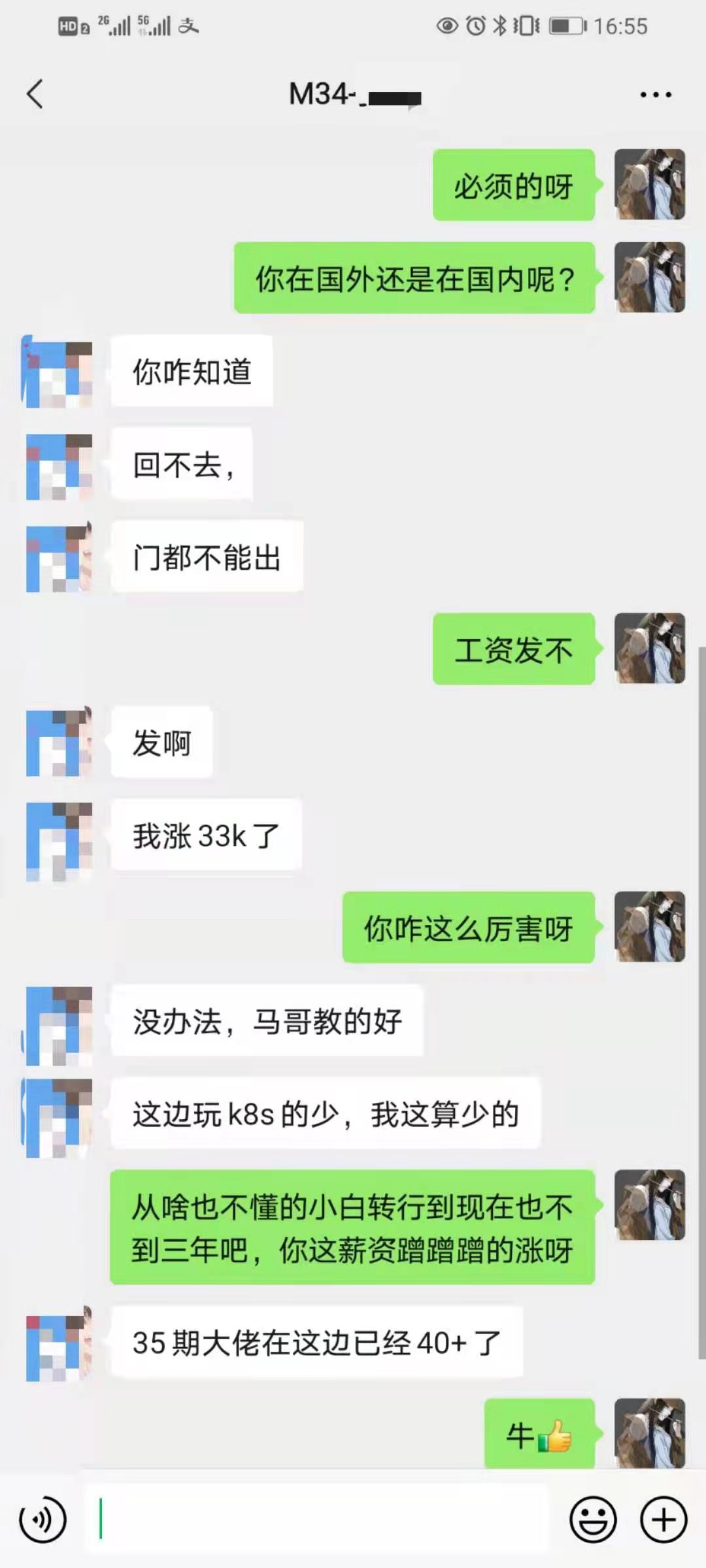Switch to voice message input
The width and height of the screenshot is (706, 1568).
click(x=43, y=1520)
